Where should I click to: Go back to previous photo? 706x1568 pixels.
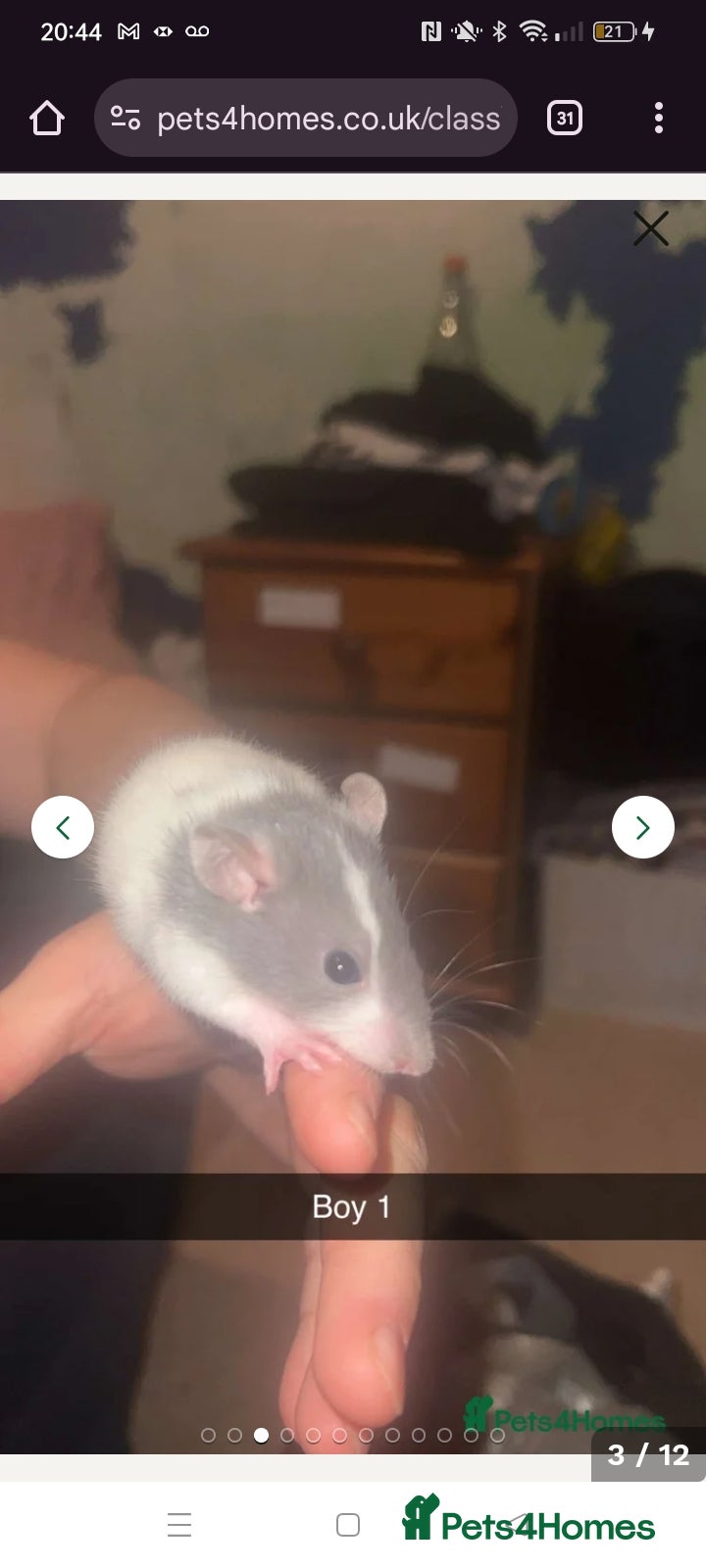(x=63, y=826)
